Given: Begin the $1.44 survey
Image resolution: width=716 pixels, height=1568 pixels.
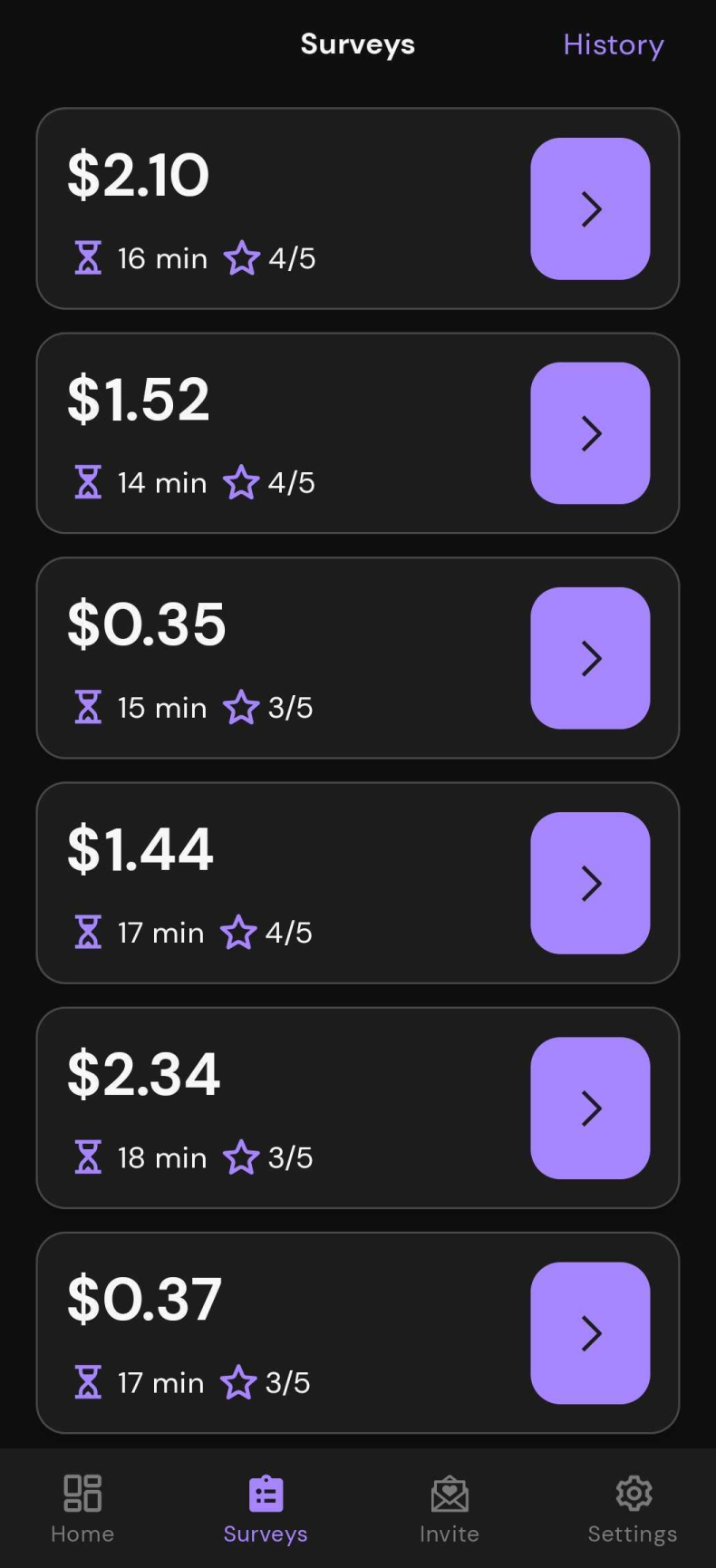Looking at the screenshot, I should 590,883.
